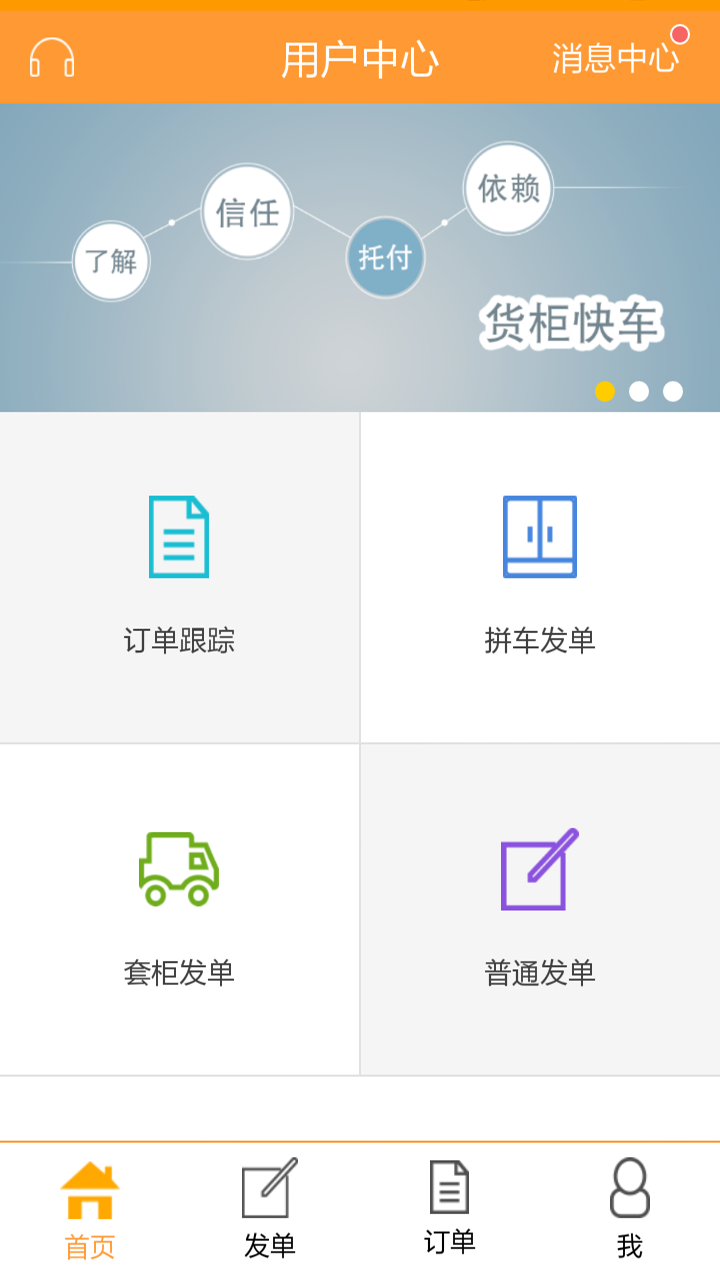Tap the 托付 highlighted circle in banner
This screenshot has width=720, height=1280.
[385, 256]
